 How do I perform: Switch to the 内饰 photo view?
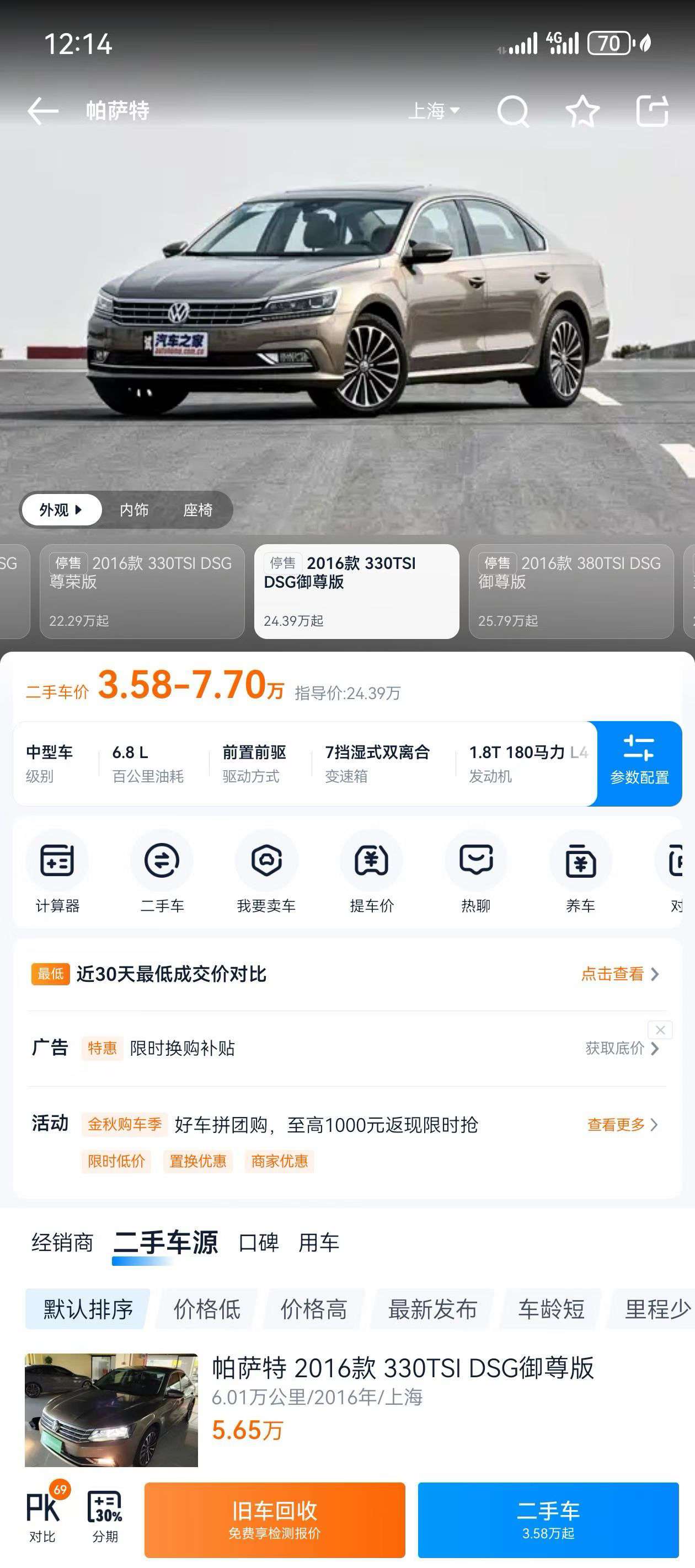[x=134, y=509]
